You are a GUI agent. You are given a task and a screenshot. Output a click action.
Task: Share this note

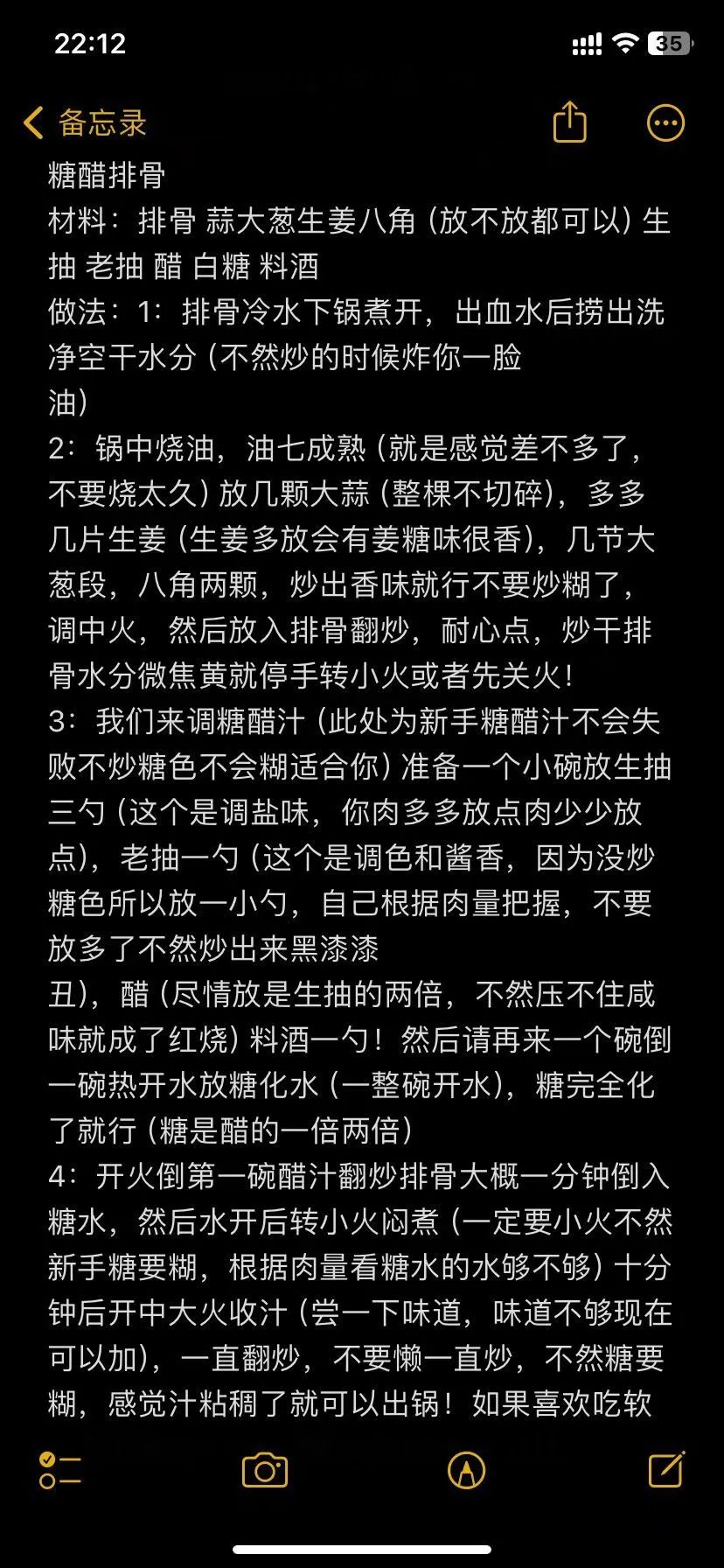click(569, 122)
